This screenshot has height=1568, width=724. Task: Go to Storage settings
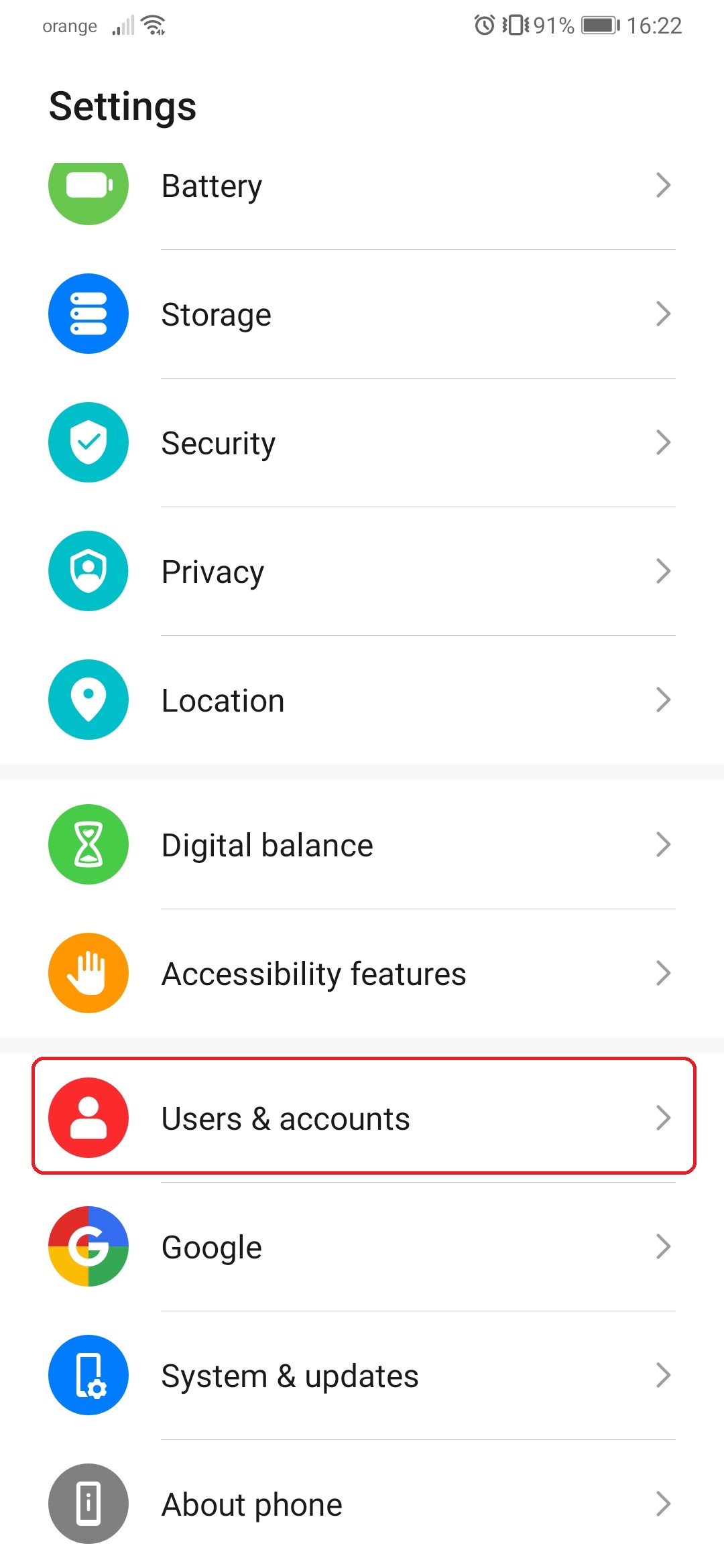pyautogui.click(x=362, y=314)
